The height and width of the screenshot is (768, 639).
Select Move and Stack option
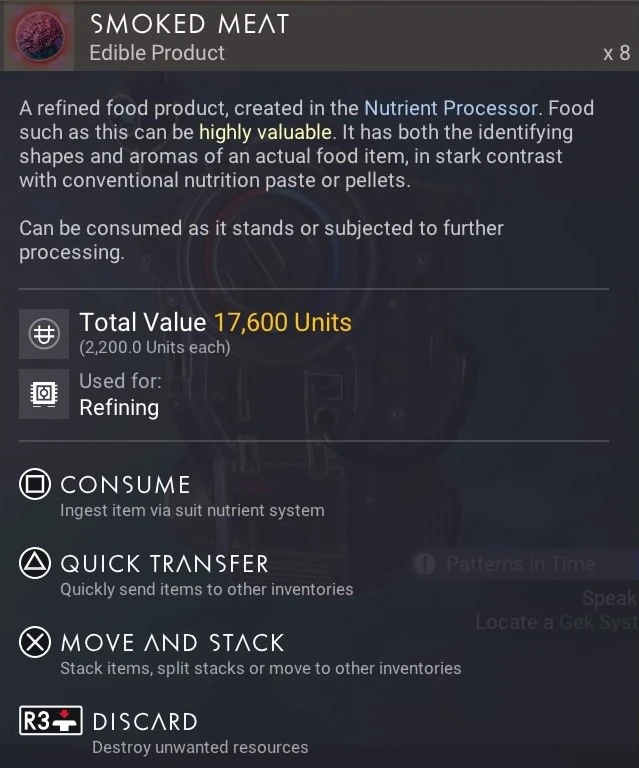coord(171,643)
